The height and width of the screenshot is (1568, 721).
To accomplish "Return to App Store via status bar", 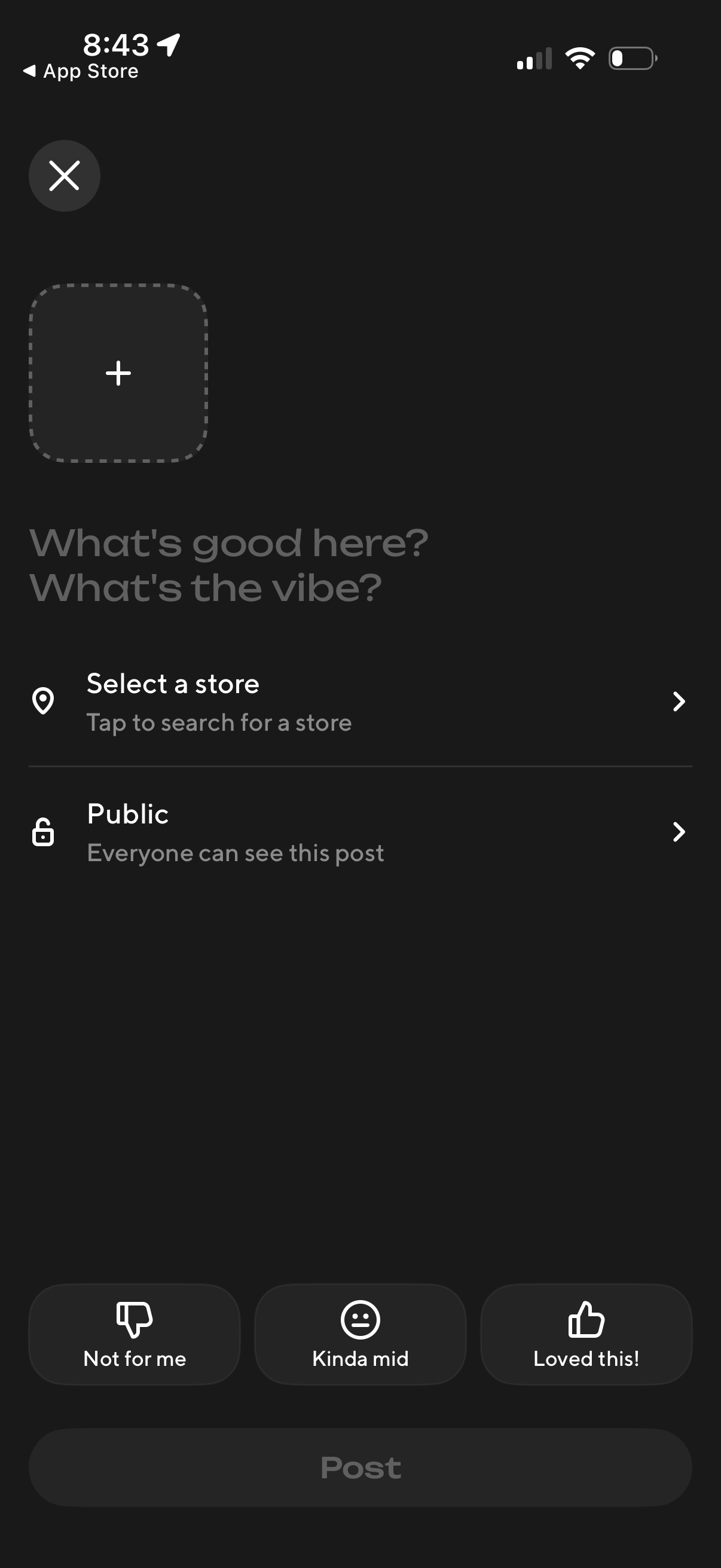I will (x=81, y=71).
